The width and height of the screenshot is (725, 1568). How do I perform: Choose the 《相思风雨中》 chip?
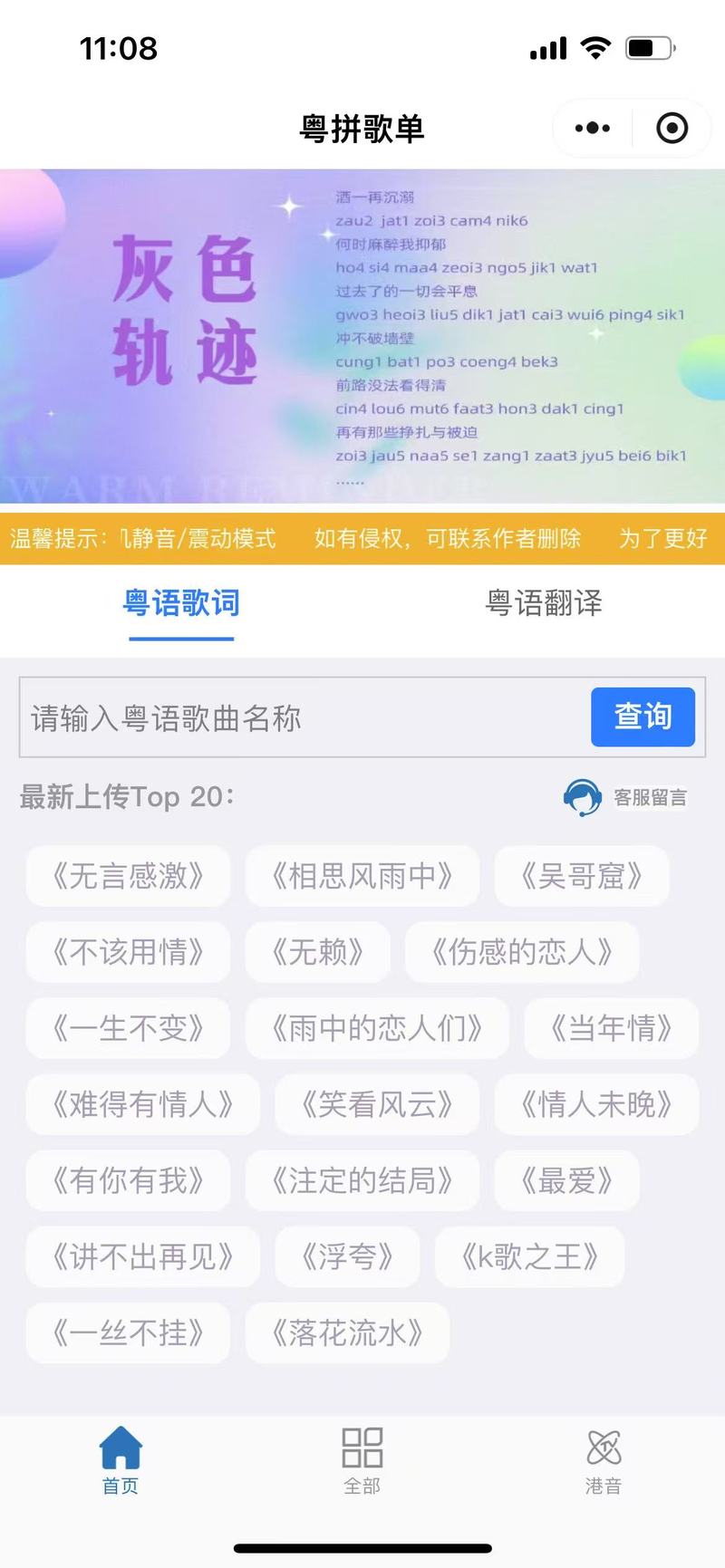point(362,876)
